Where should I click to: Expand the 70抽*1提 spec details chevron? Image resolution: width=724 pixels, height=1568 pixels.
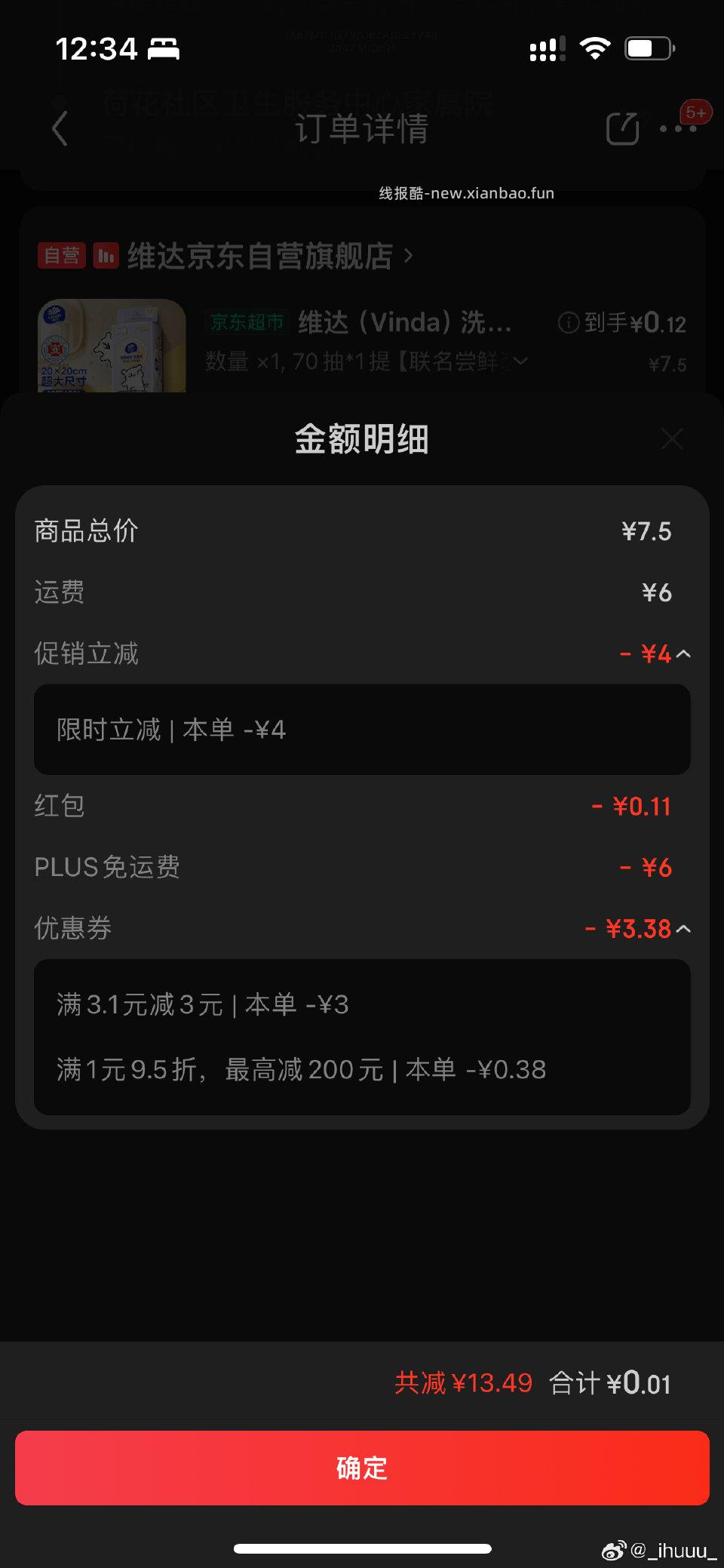(520, 362)
